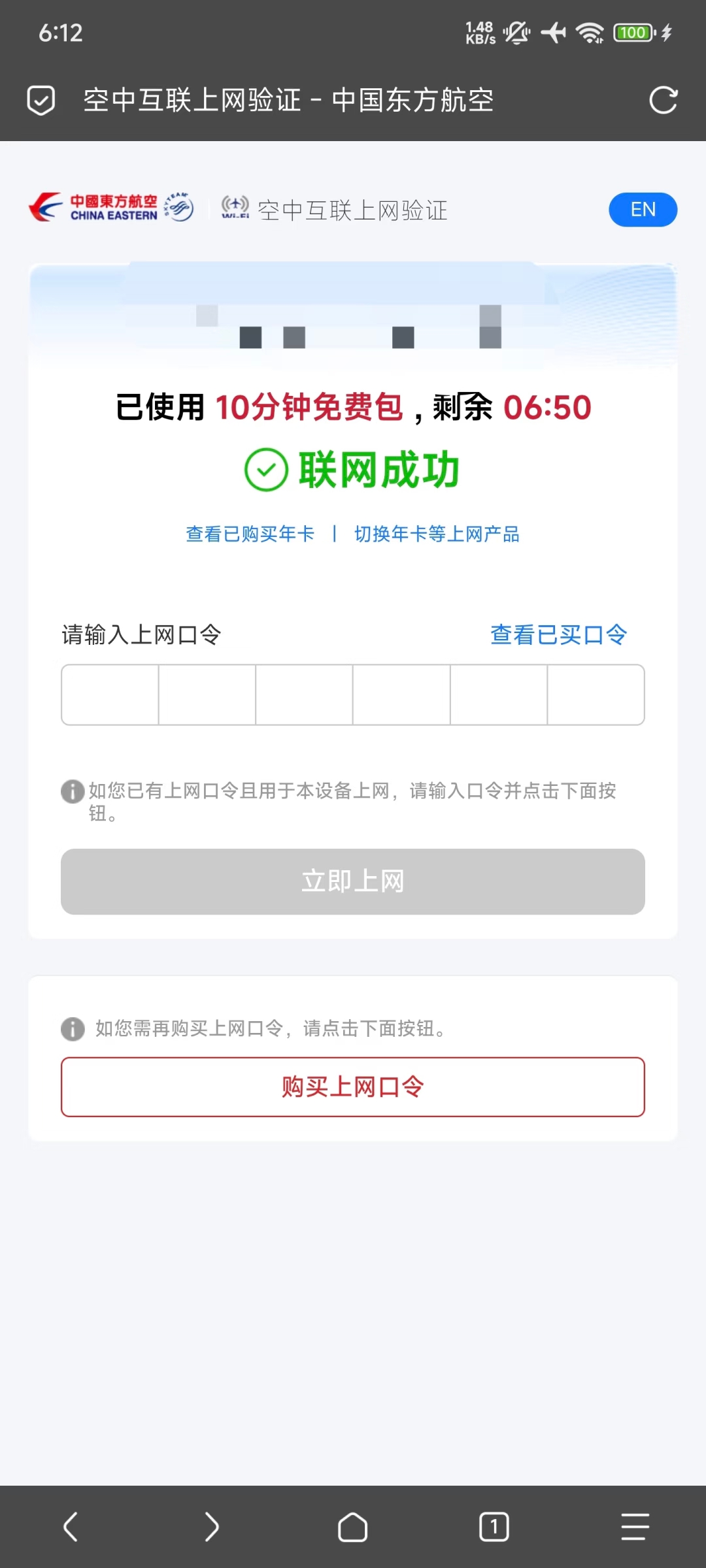
Task: Tap the page refresh icon
Action: 664,99
